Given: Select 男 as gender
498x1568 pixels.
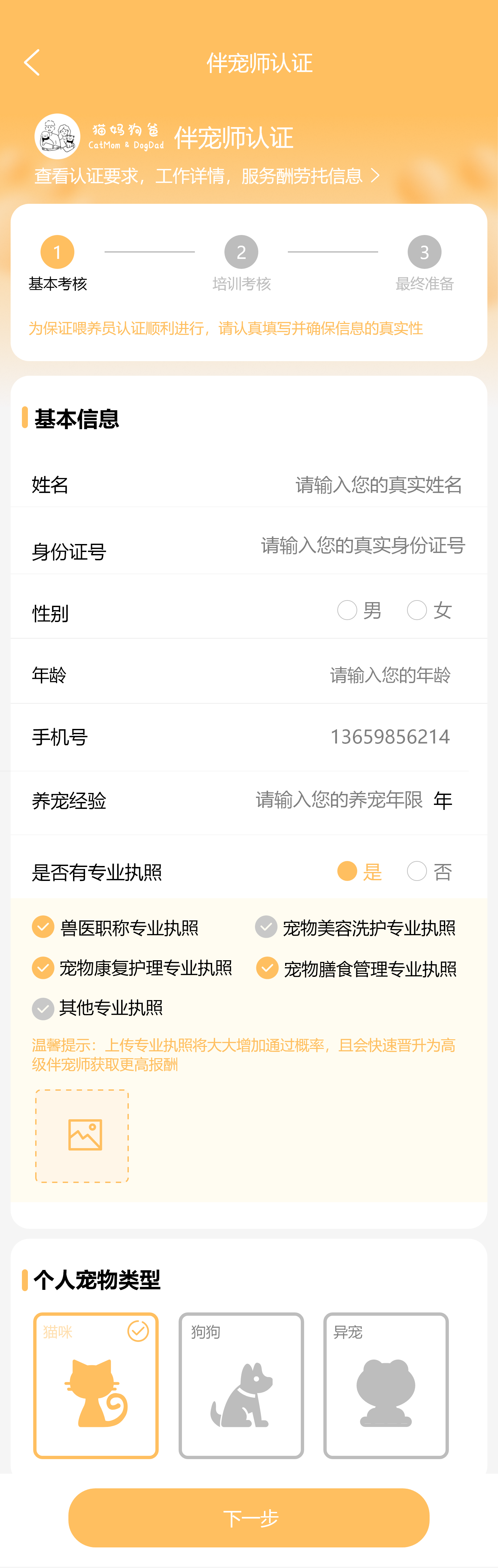Looking at the screenshot, I should 348,610.
